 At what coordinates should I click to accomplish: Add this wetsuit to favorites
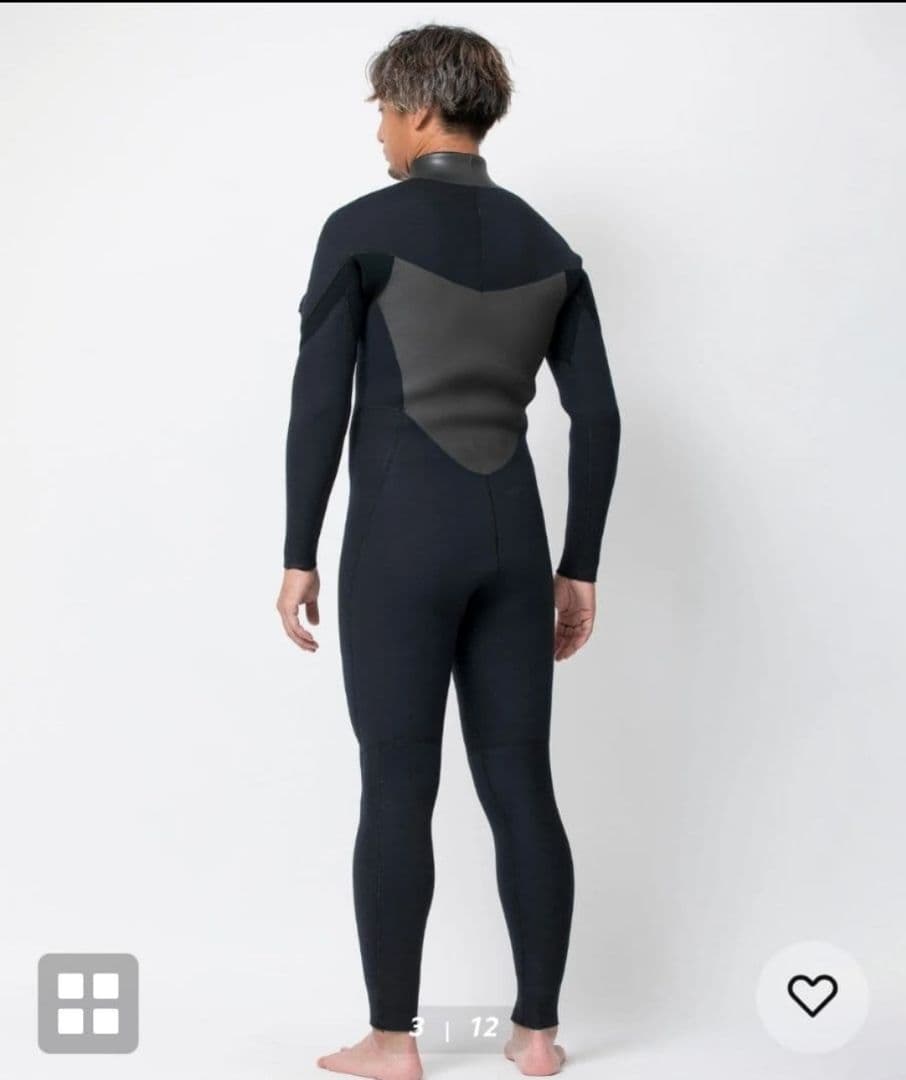tap(811, 995)
